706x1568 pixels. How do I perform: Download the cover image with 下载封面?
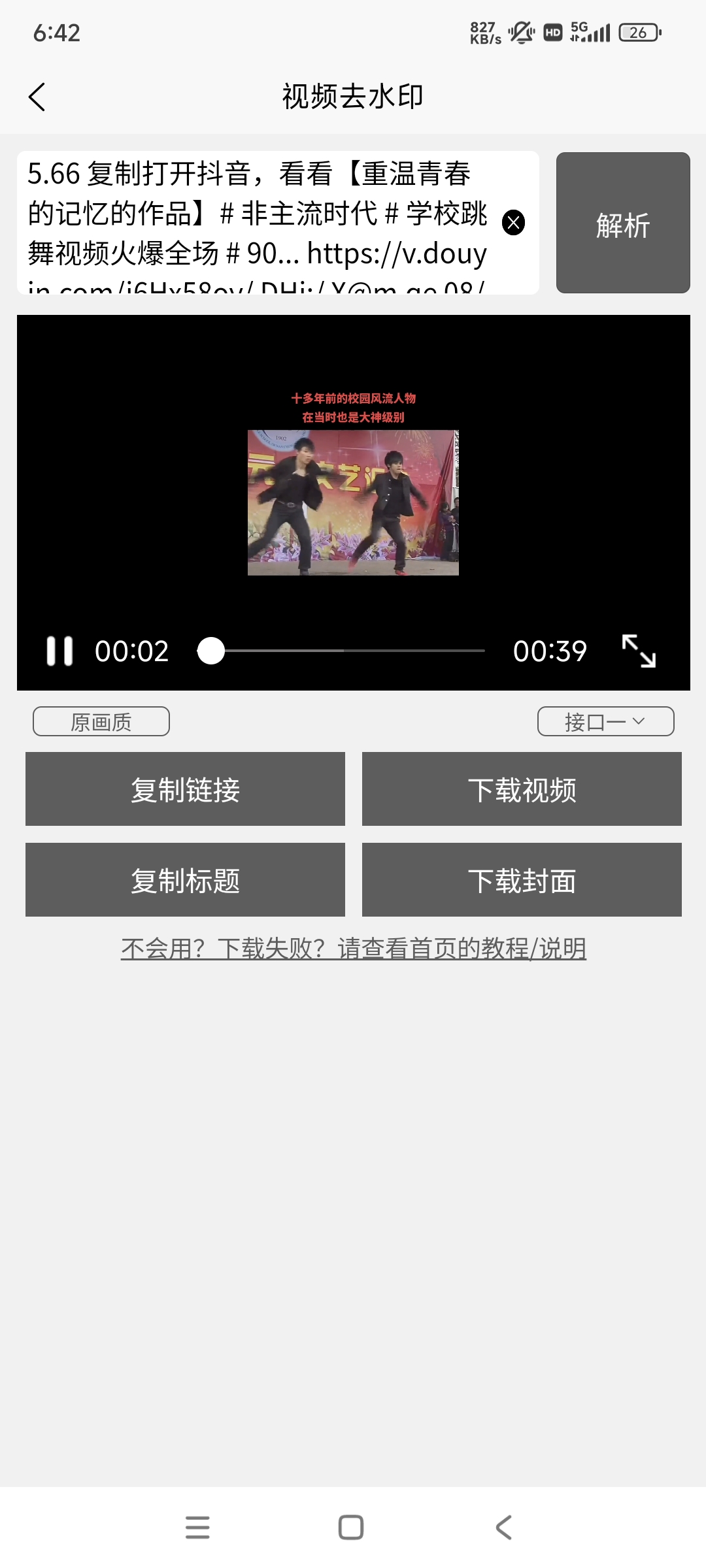(x=522, y=880)
